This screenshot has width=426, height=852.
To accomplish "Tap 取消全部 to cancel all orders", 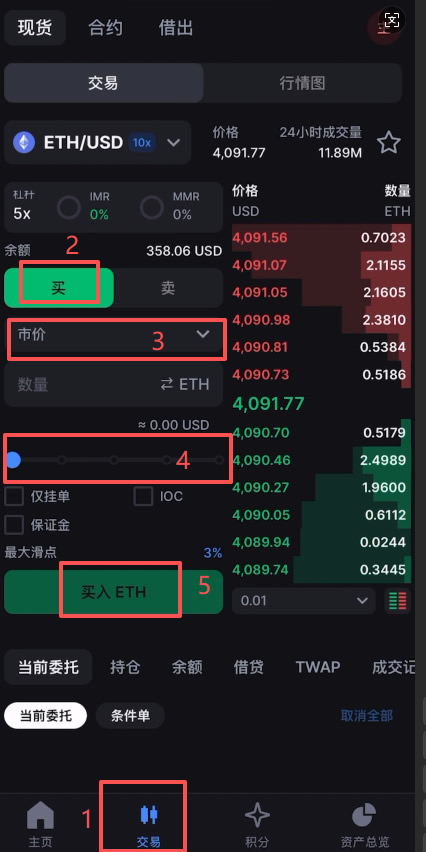I will tap(367, 716).
